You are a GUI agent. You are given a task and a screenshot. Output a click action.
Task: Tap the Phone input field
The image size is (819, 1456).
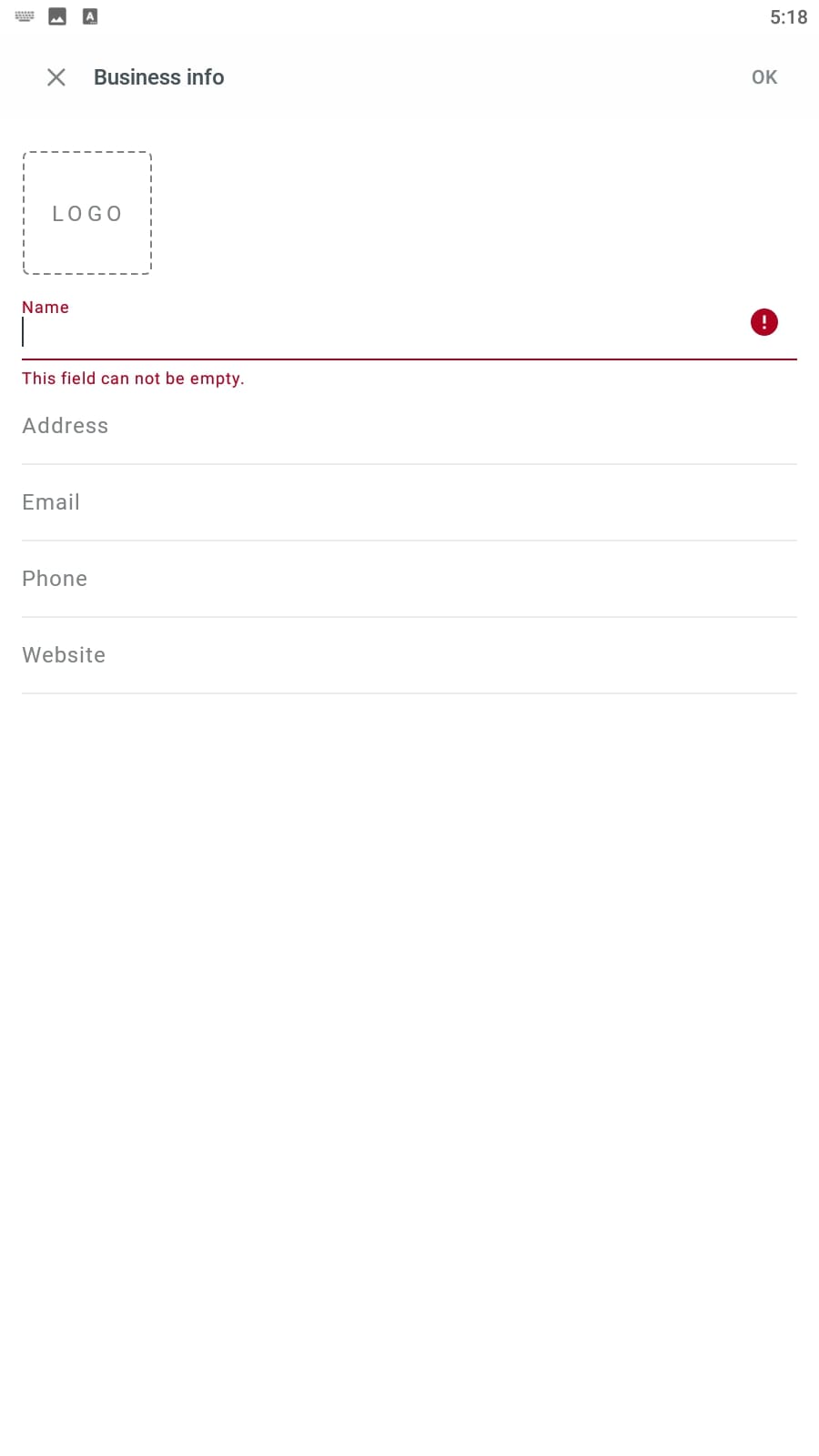[409, 580]
